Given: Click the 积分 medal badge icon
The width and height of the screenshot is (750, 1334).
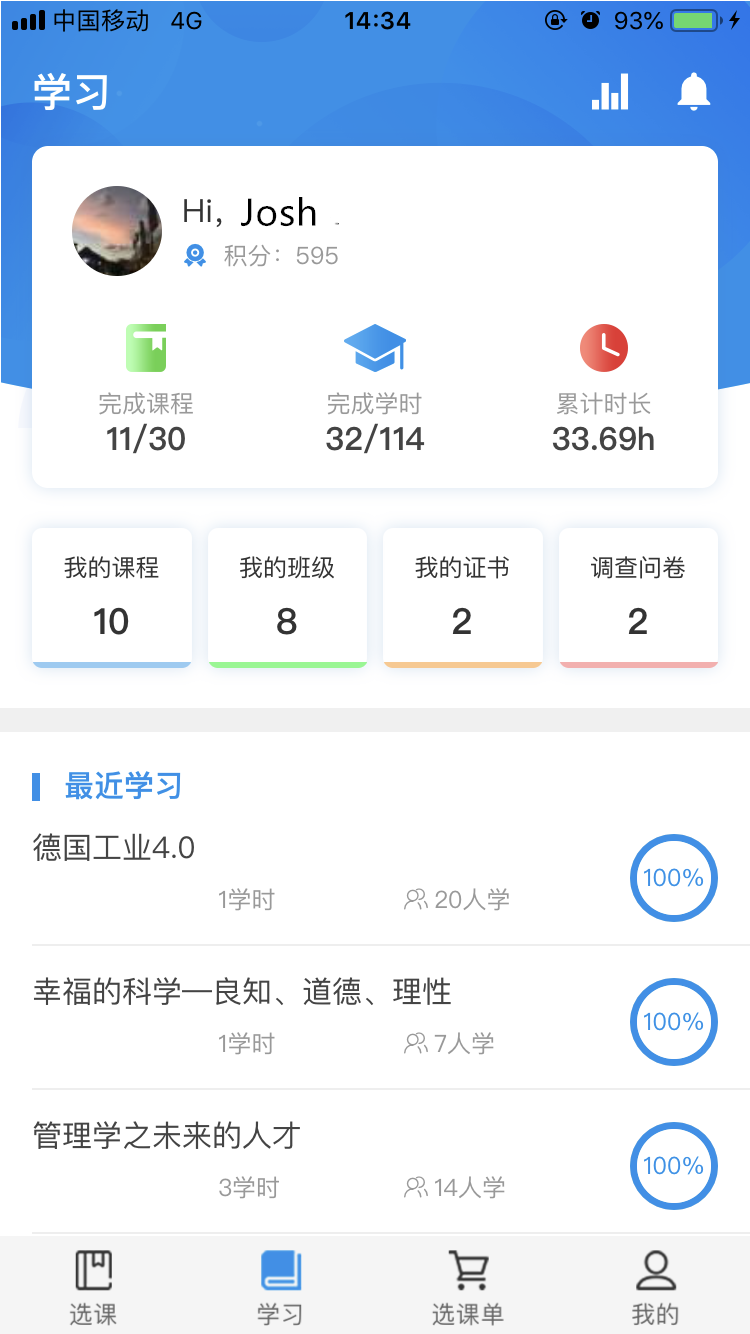Looking at the screenshot, I should point(195,255).
